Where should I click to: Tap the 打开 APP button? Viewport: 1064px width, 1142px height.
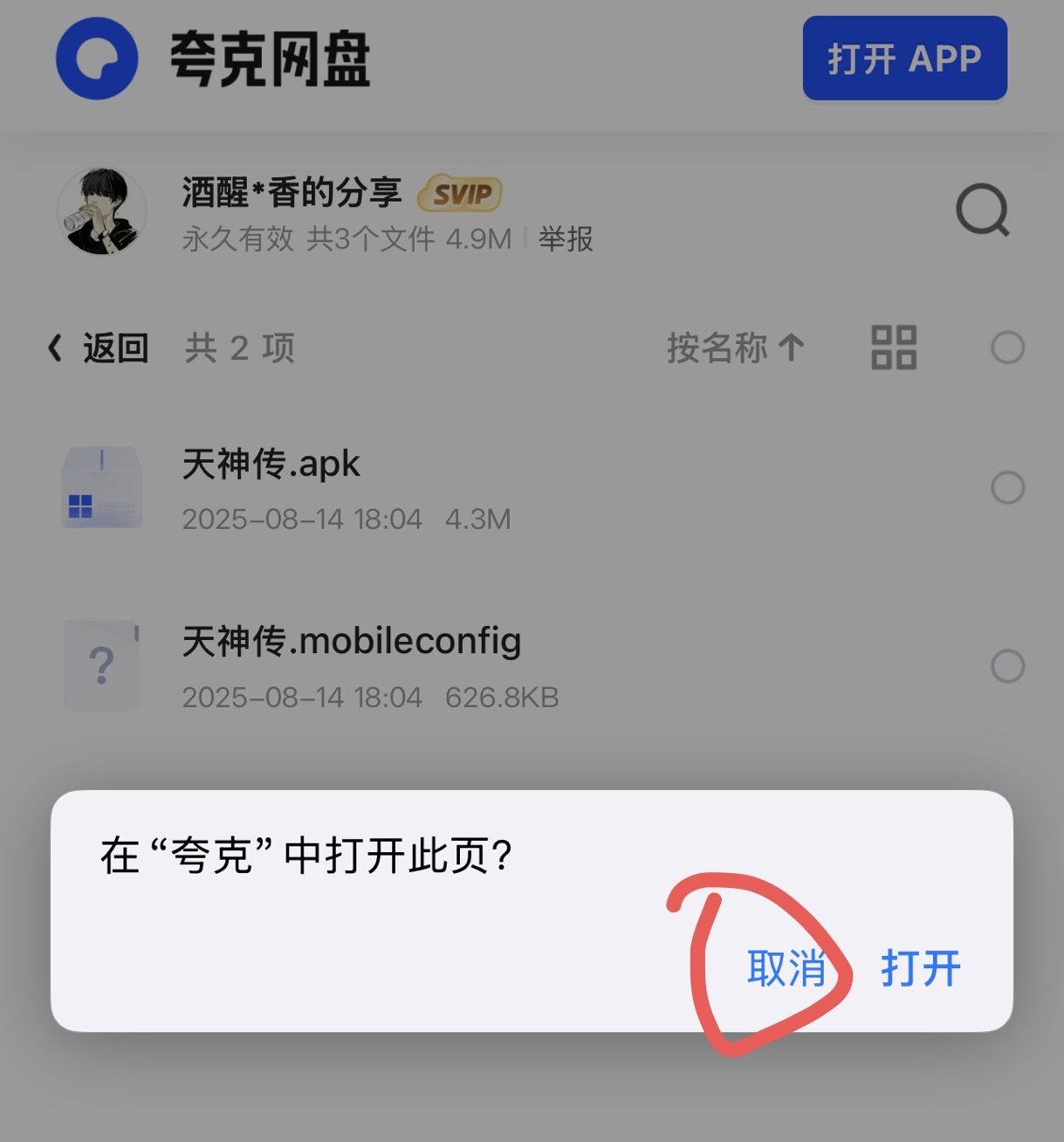904,58
